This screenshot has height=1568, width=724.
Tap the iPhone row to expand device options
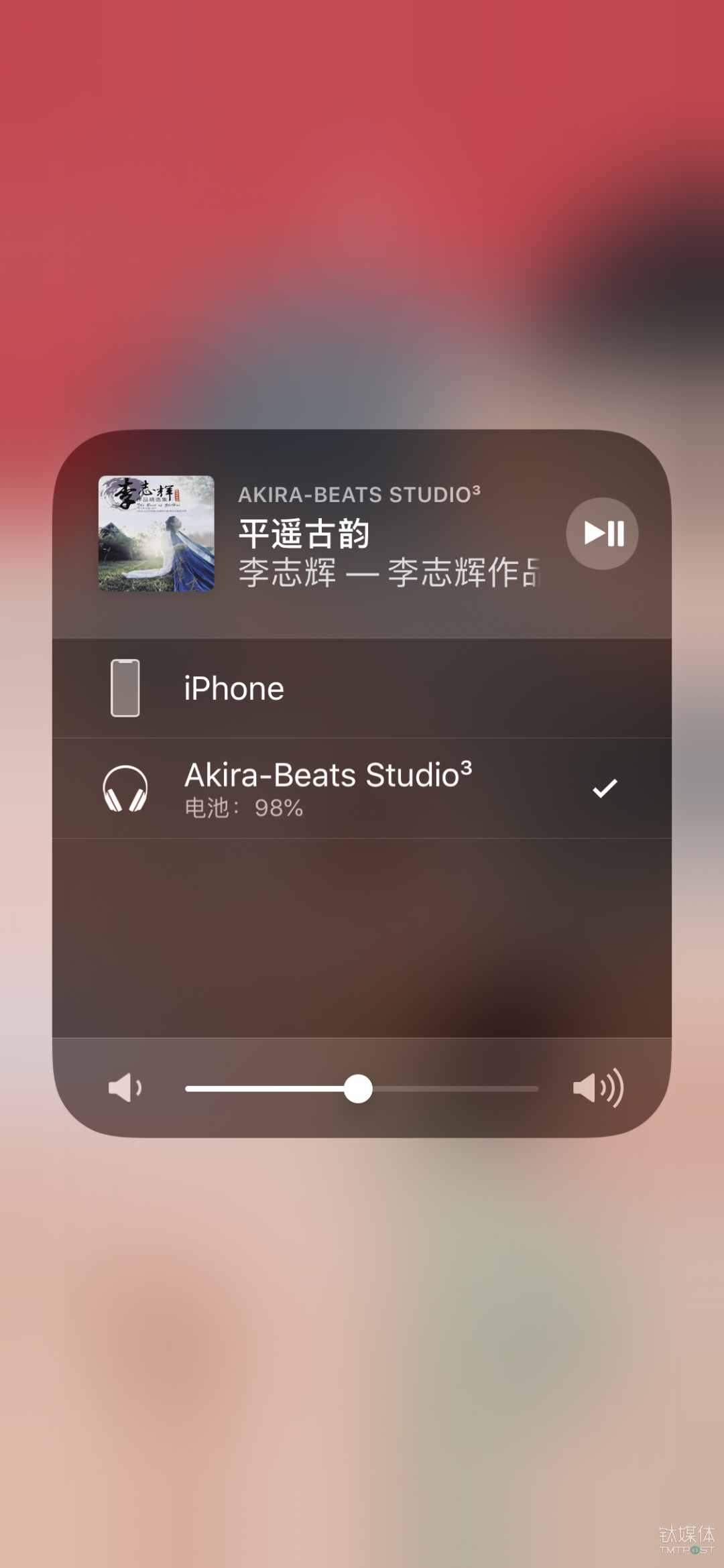point(362,688)
